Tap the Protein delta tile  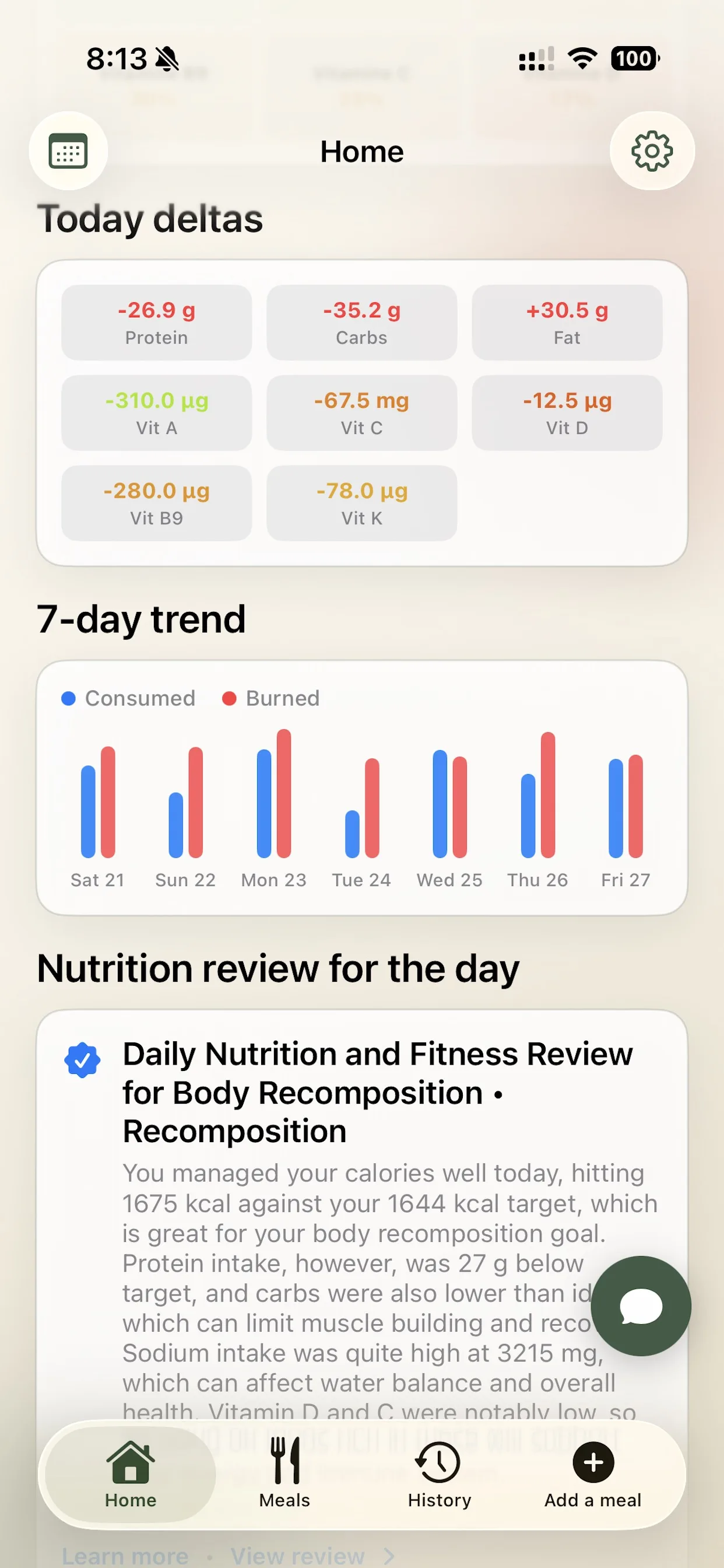pyautogui.click(x=156, y=323)
